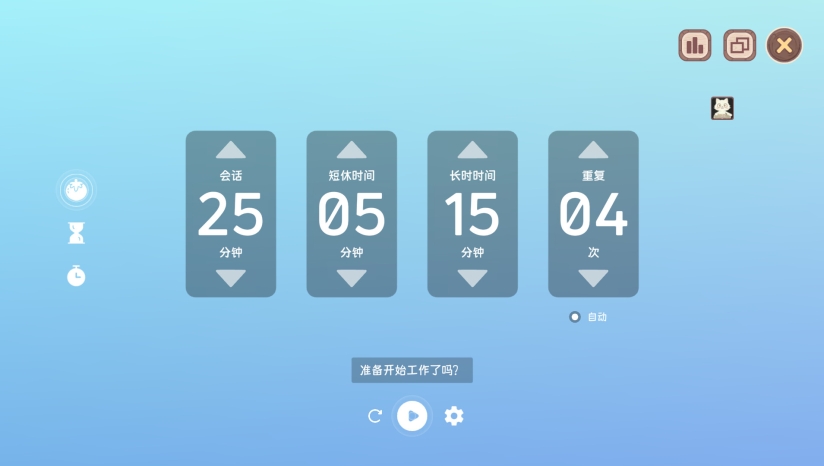Increase 短休时间 with up arrow
Screen dimensions: 824x466
coord(352,150)
